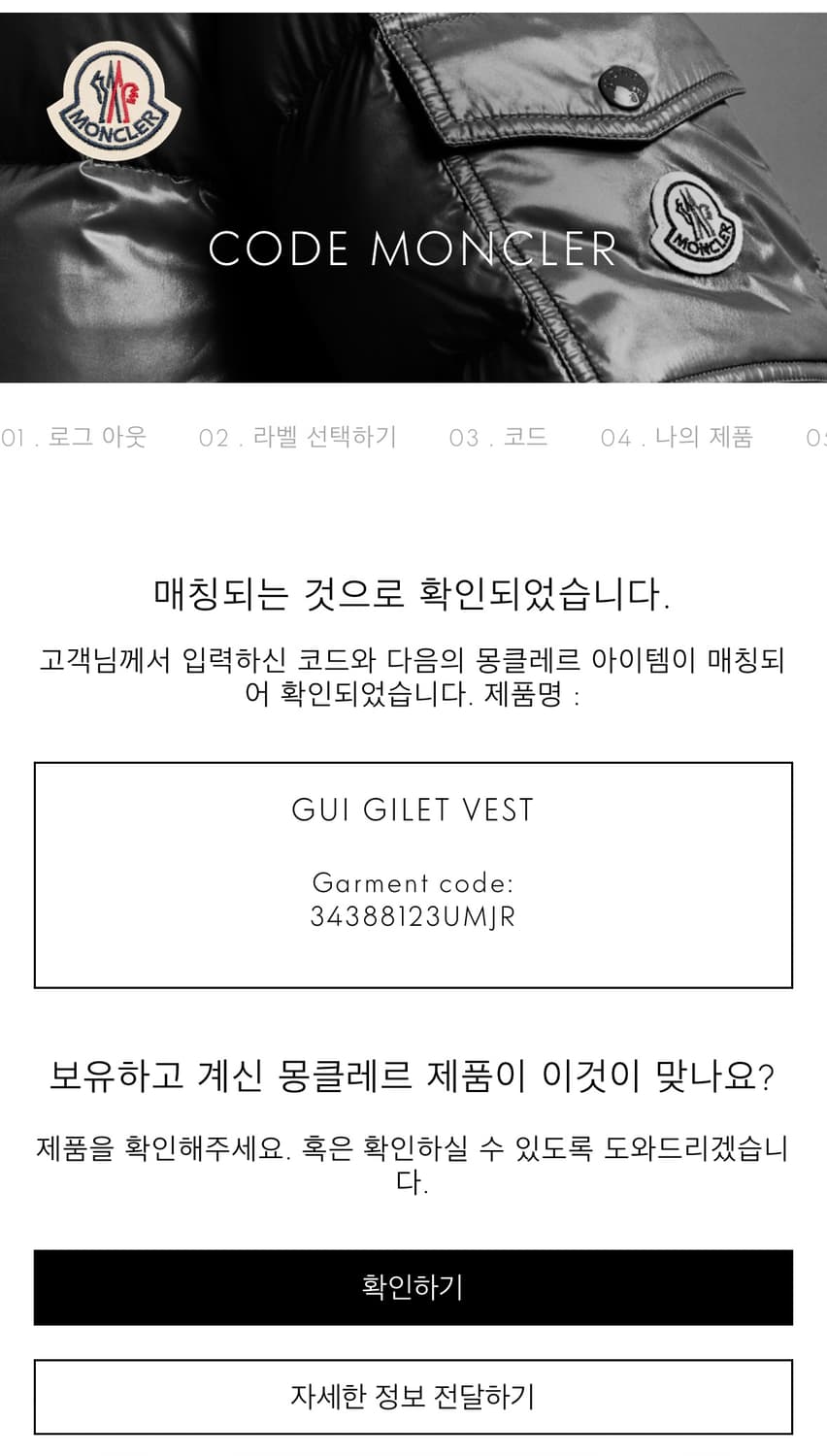Click the garment code 34388123UMJR
This screenshot has width=827, height=1456.
[x=413, y=912]
